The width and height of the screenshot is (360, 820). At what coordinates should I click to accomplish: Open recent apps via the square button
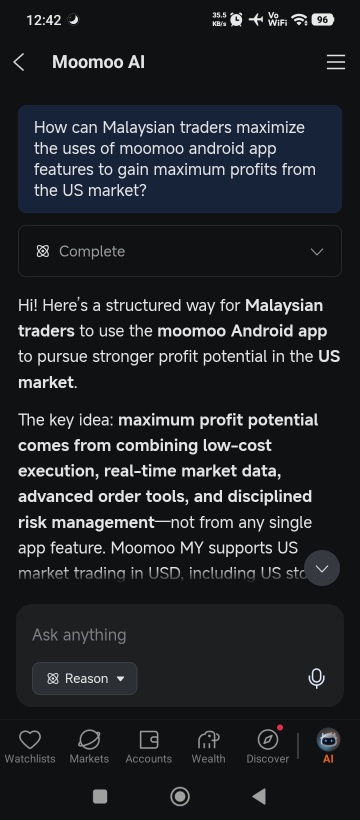(100, 796)
